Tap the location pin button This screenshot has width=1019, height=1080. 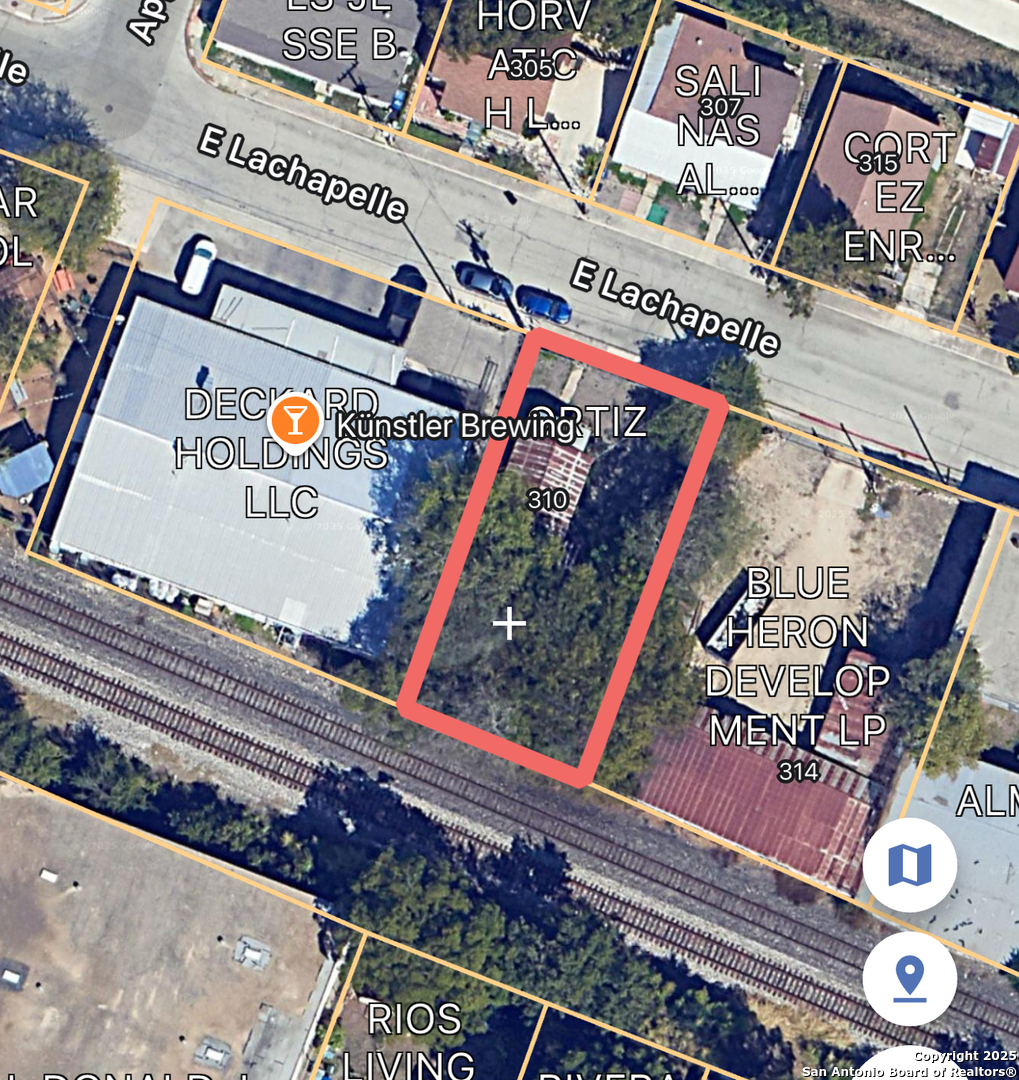pos(909,978)
